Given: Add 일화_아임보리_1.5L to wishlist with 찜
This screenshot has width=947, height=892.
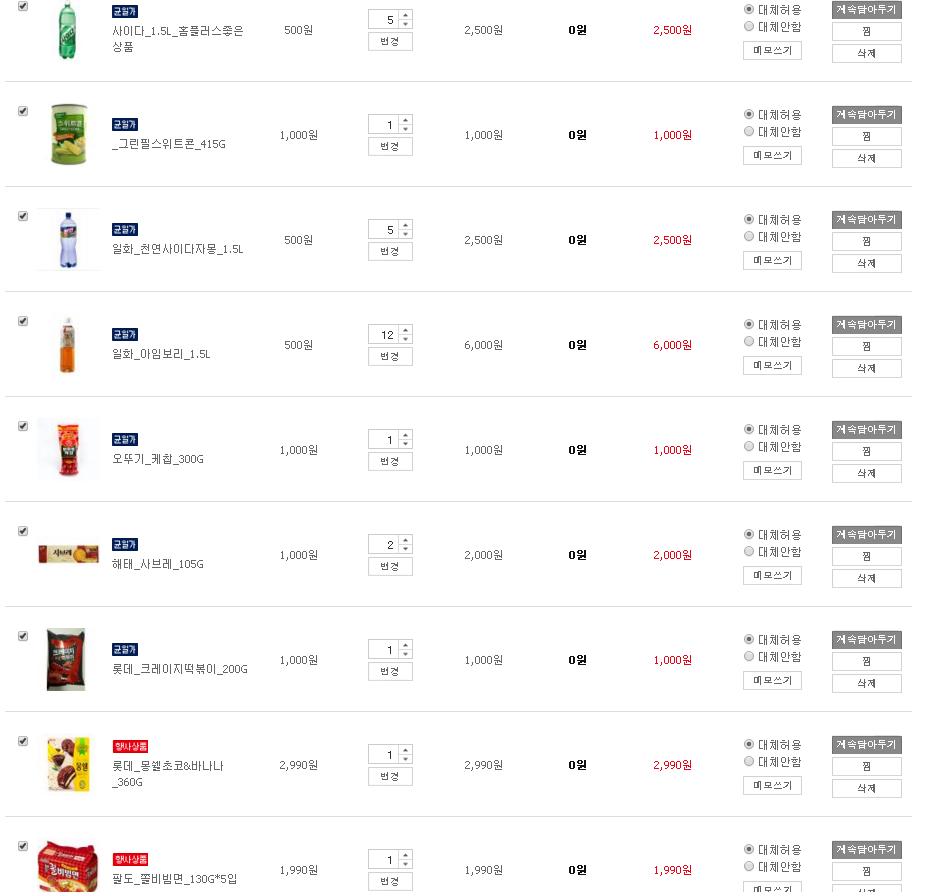Looking at the screenshot, I should tap(866, 346).
